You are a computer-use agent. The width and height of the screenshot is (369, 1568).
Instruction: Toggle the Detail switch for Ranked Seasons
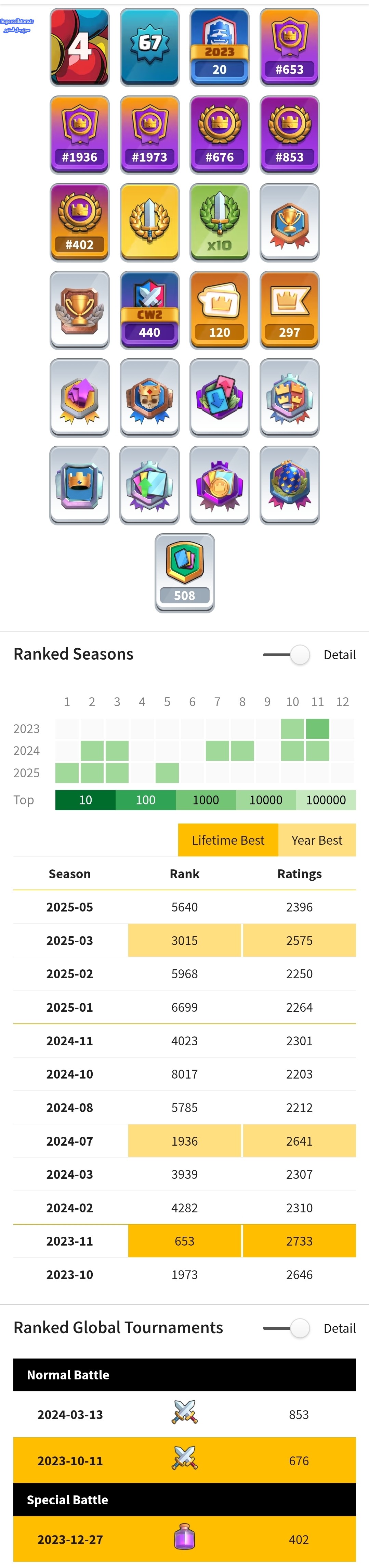288,655
